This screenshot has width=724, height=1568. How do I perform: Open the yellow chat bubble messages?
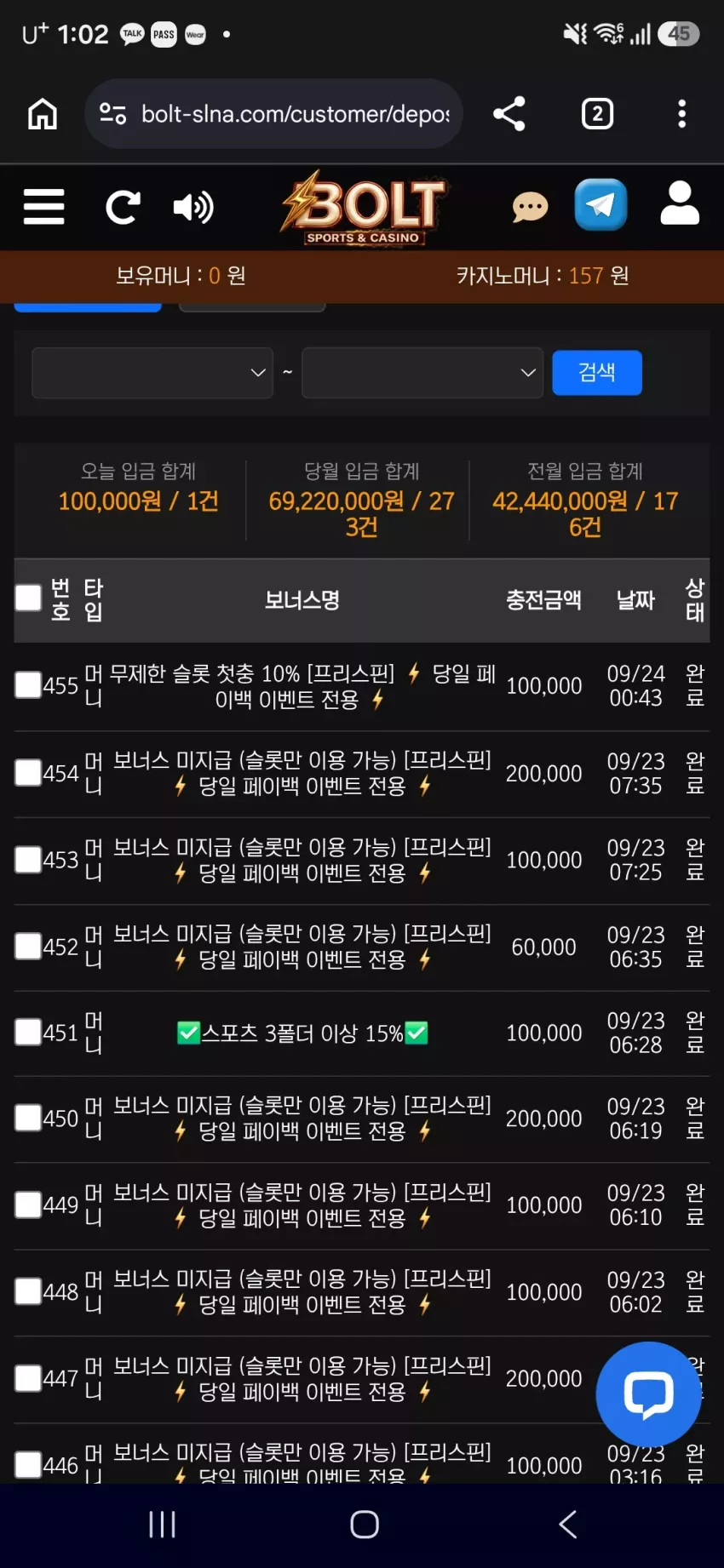pos(530,207)
